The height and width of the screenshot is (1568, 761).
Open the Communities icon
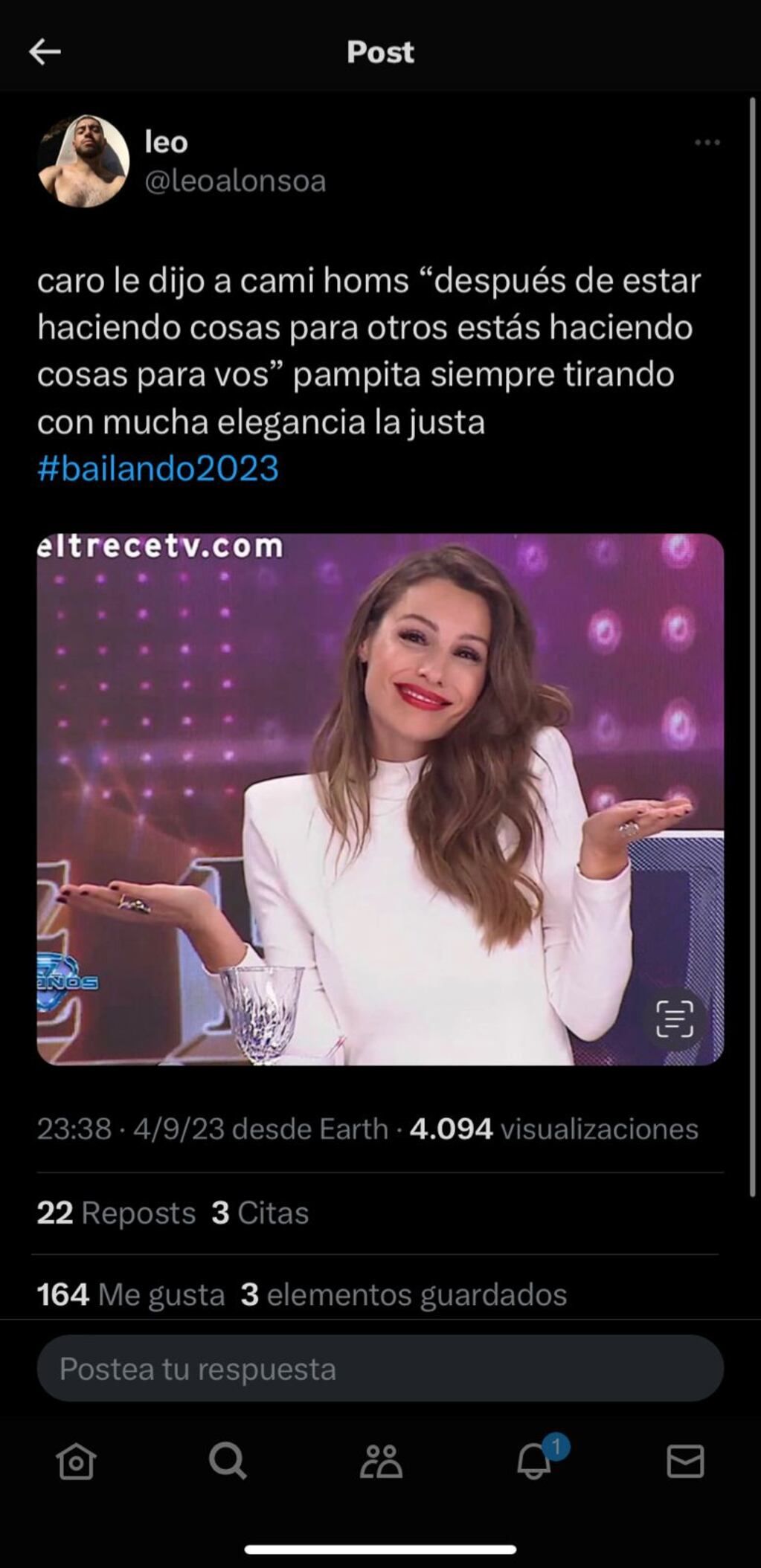pyautogui.click(x=380, y=1462)
